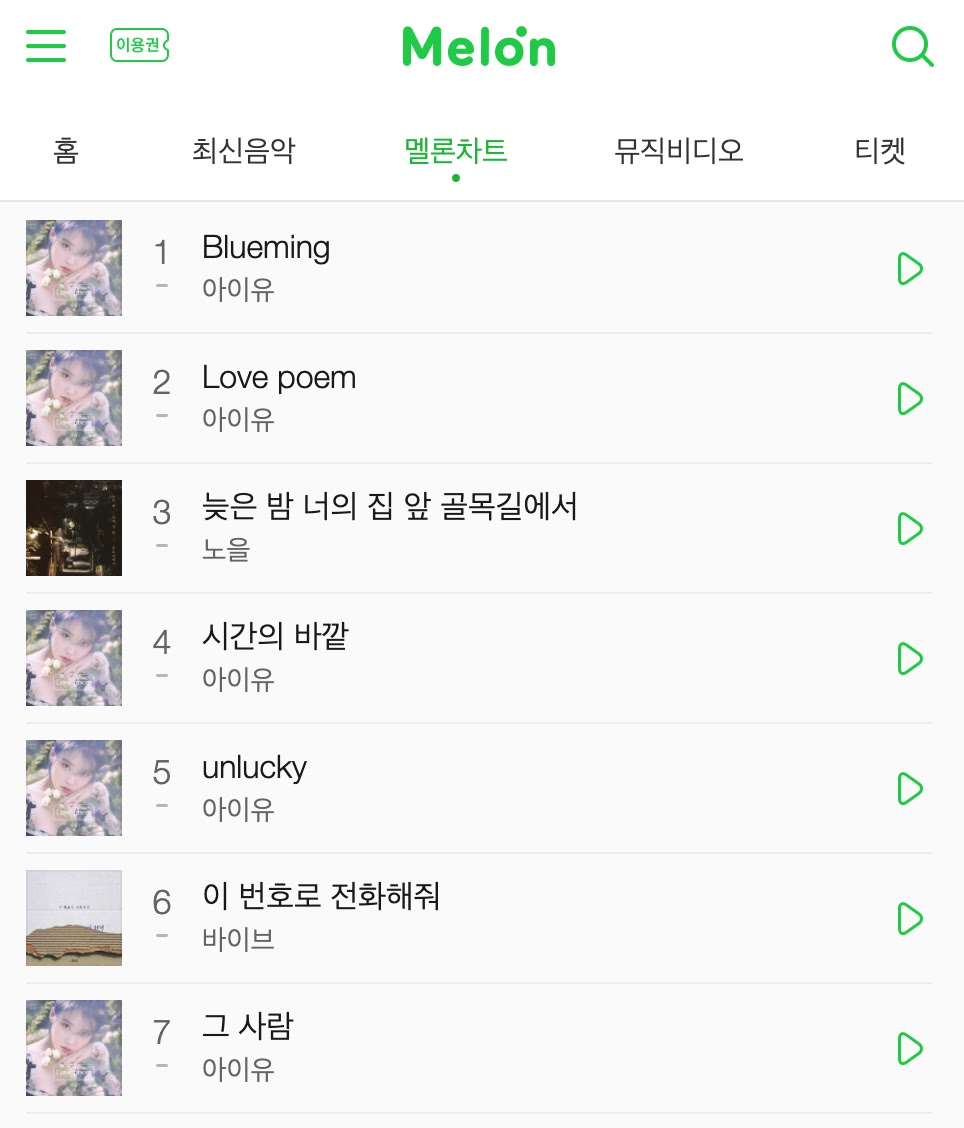964x1128 pixels.
Task: Open the album art of 이 번호로 전화해줘
Action: (x=74, y=918)
